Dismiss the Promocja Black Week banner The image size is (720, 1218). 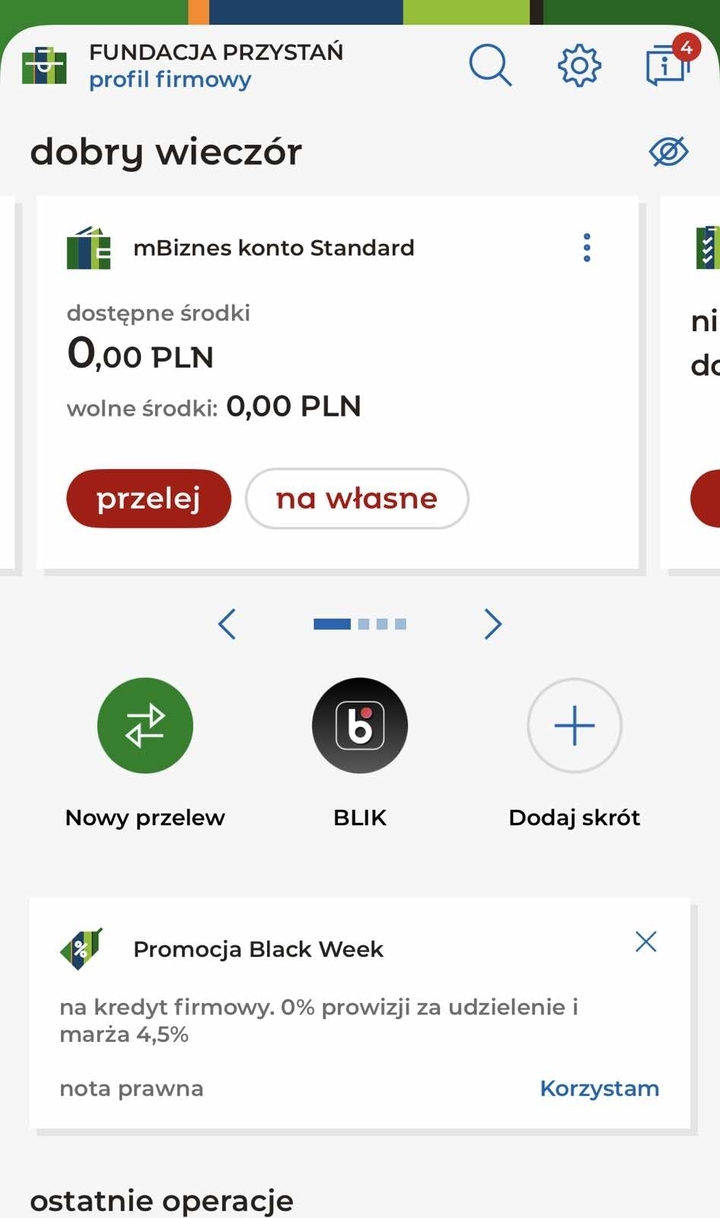coord(646,941)
